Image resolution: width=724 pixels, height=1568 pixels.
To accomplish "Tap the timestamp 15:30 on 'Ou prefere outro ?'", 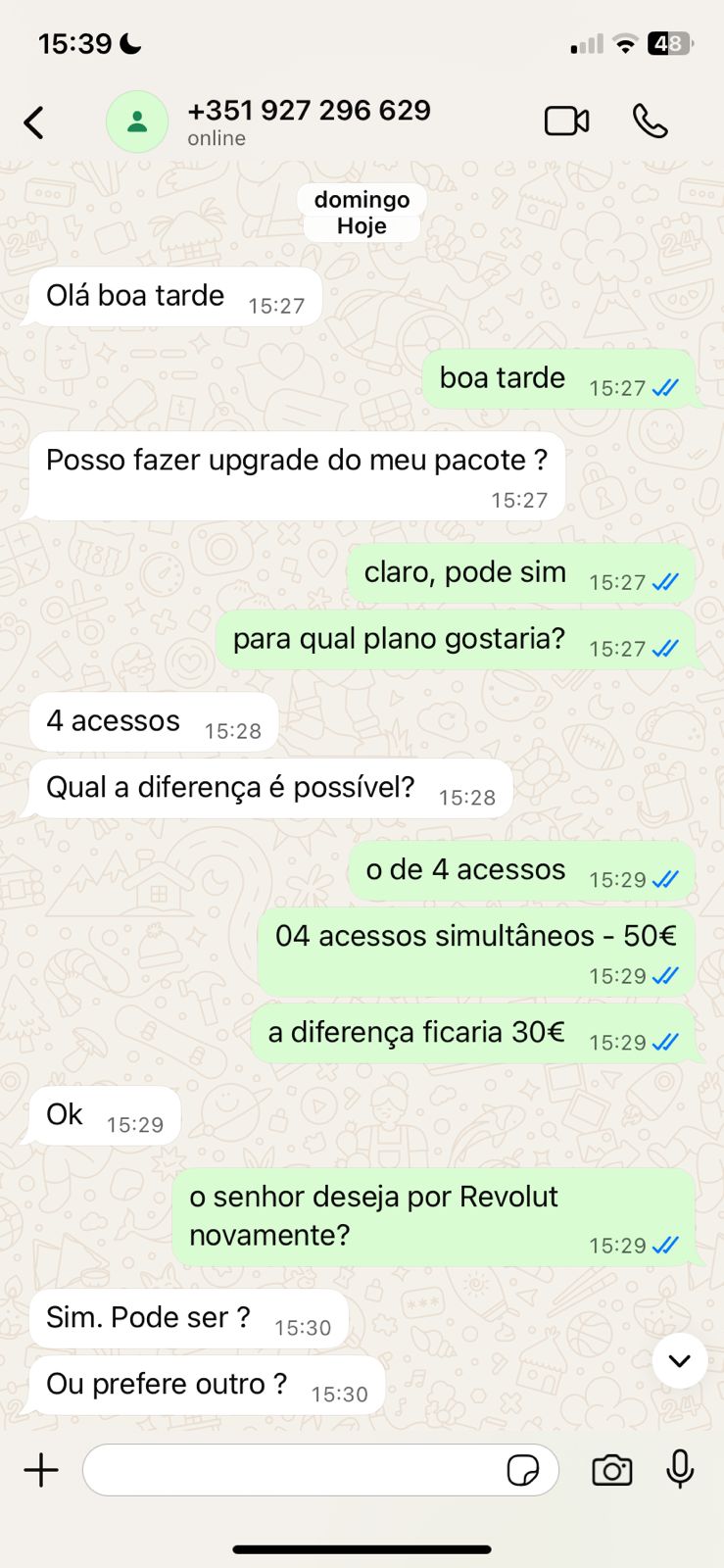I will tap(341, 1392).
